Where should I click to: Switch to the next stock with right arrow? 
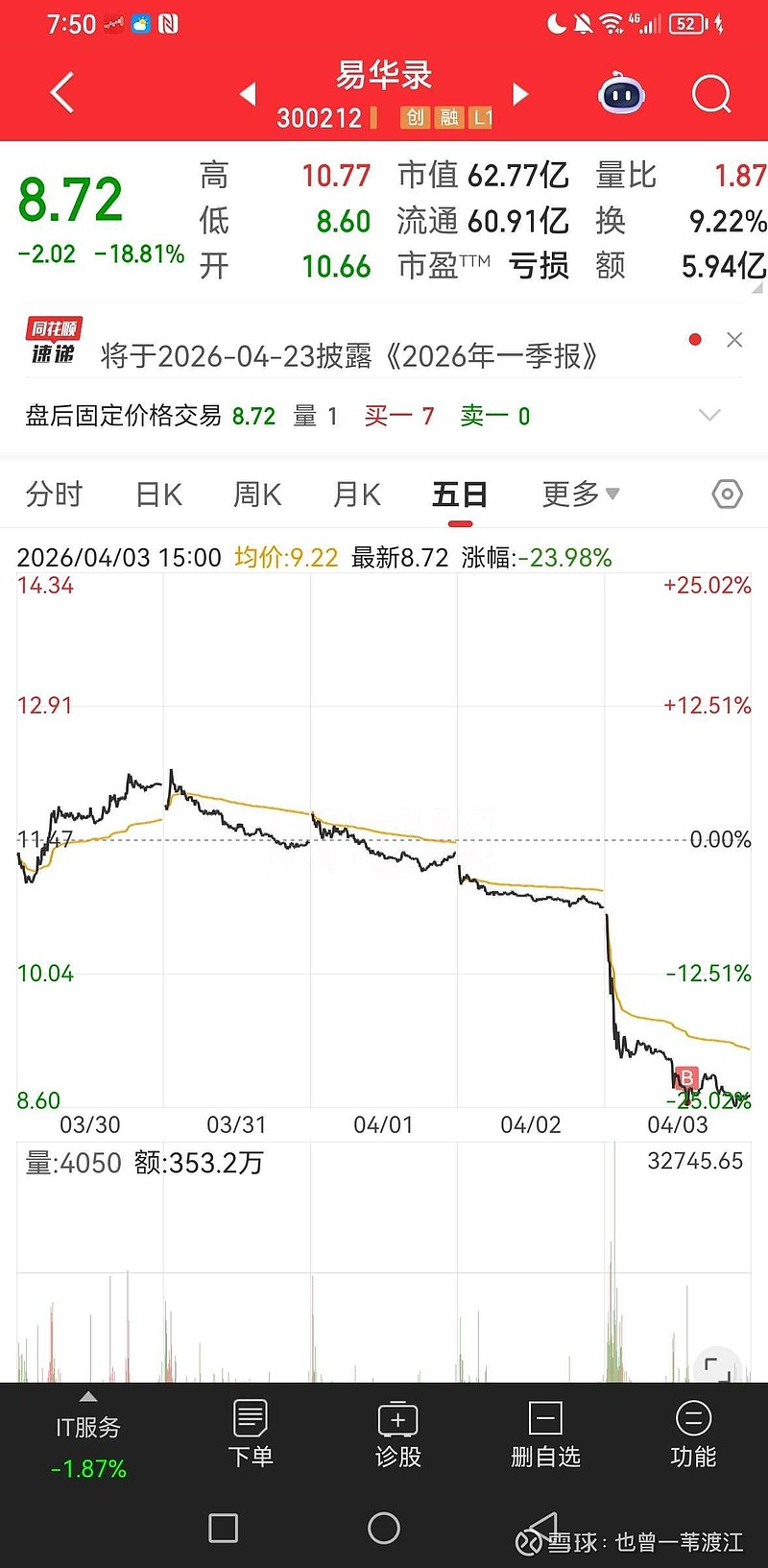(520, 94)
